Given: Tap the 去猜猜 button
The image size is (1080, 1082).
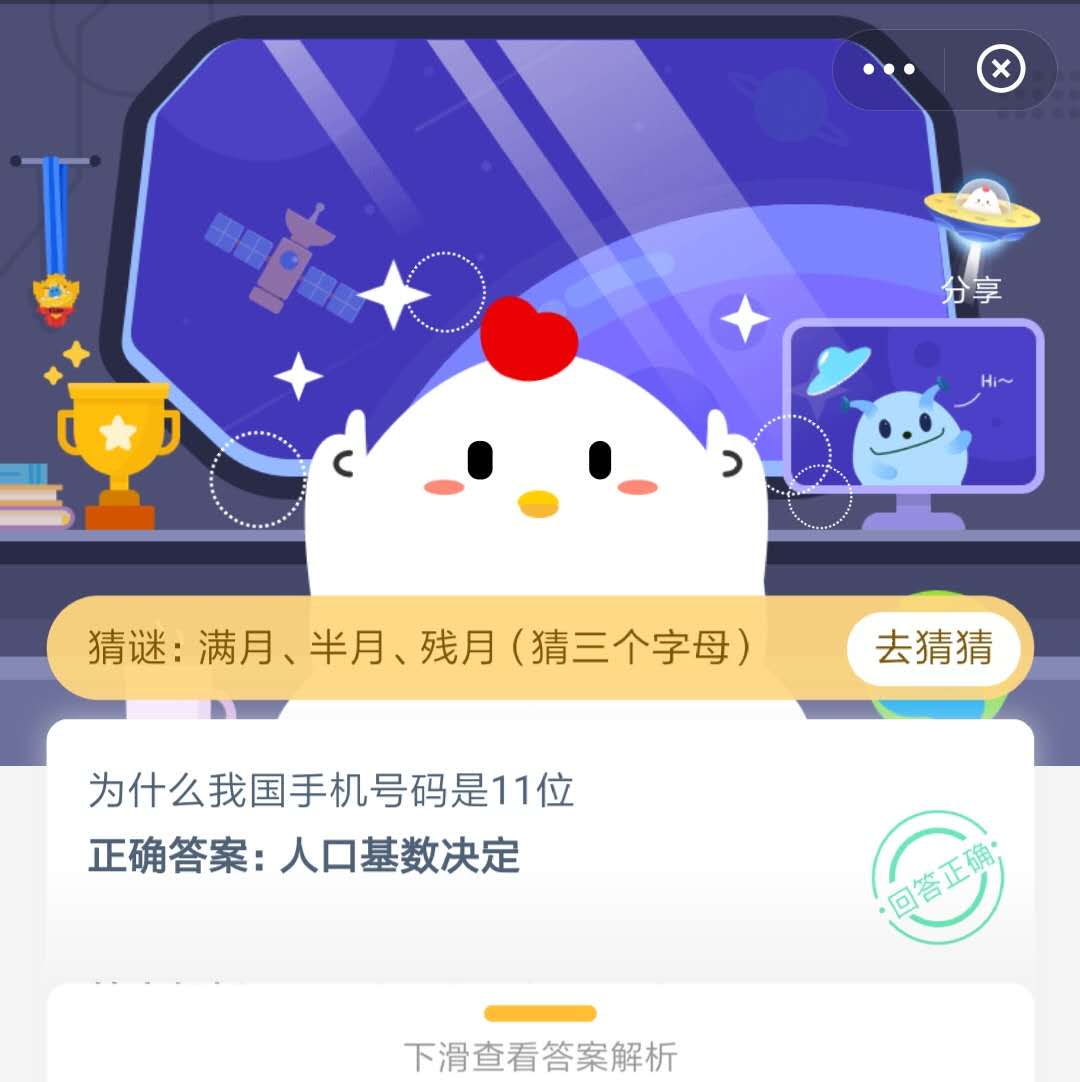Looking at the screenshot, I should pos(933,648).
